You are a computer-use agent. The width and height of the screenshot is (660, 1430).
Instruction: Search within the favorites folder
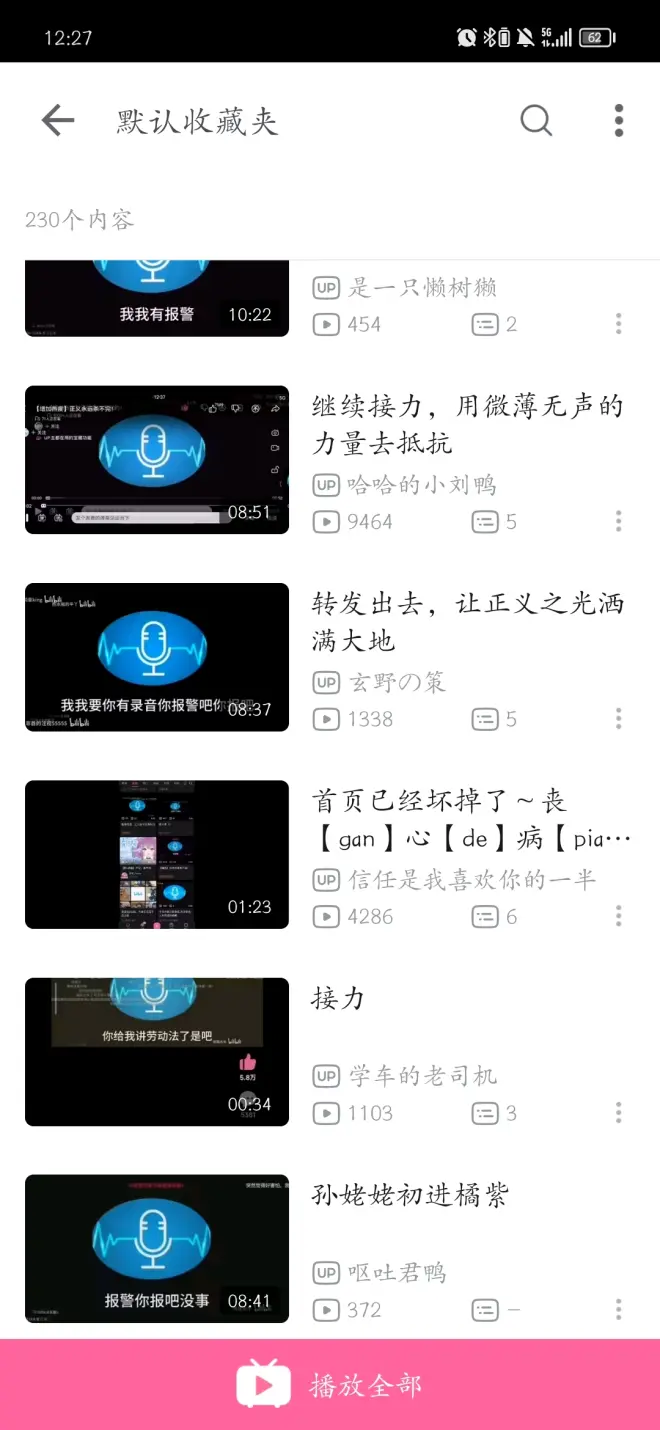(536, 121)
